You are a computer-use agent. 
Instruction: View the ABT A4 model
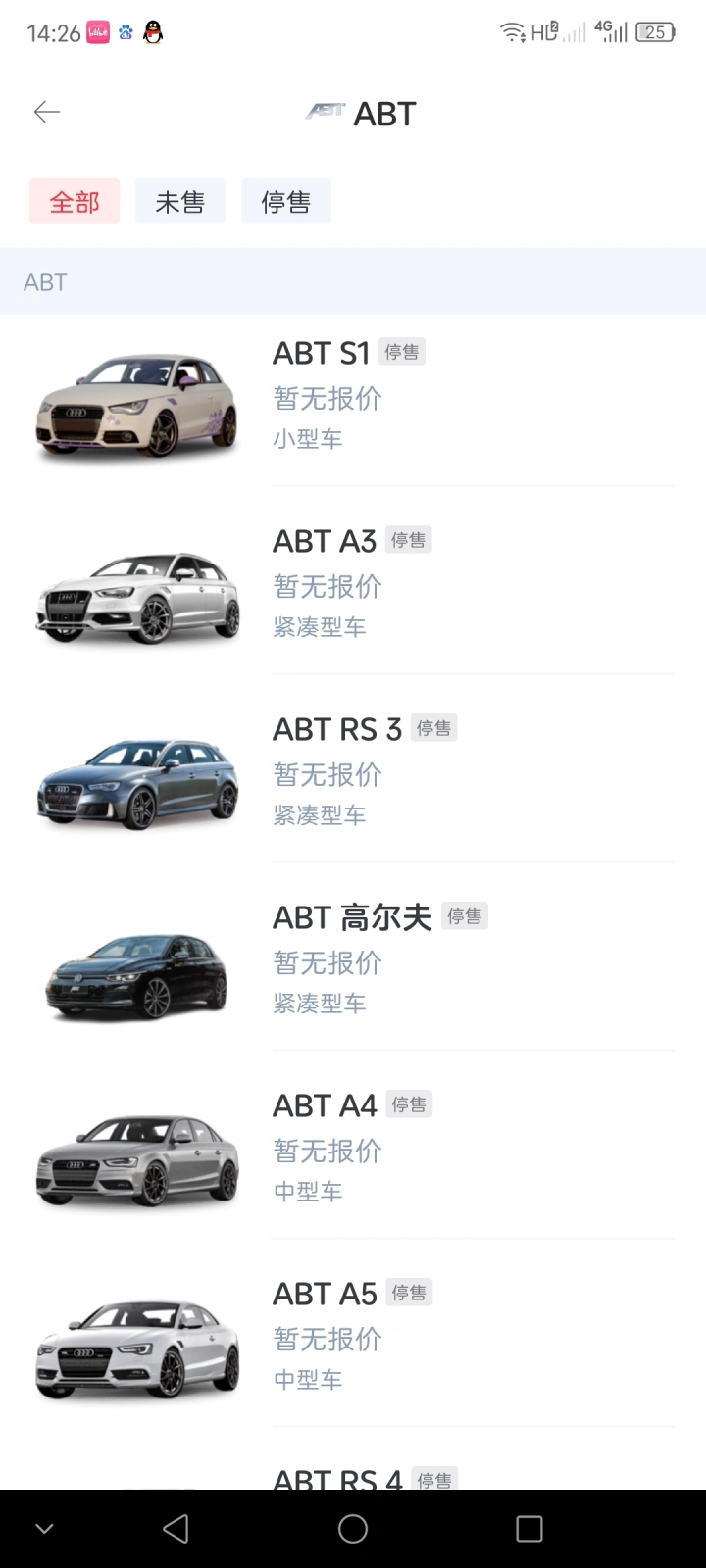point(353,1150)
